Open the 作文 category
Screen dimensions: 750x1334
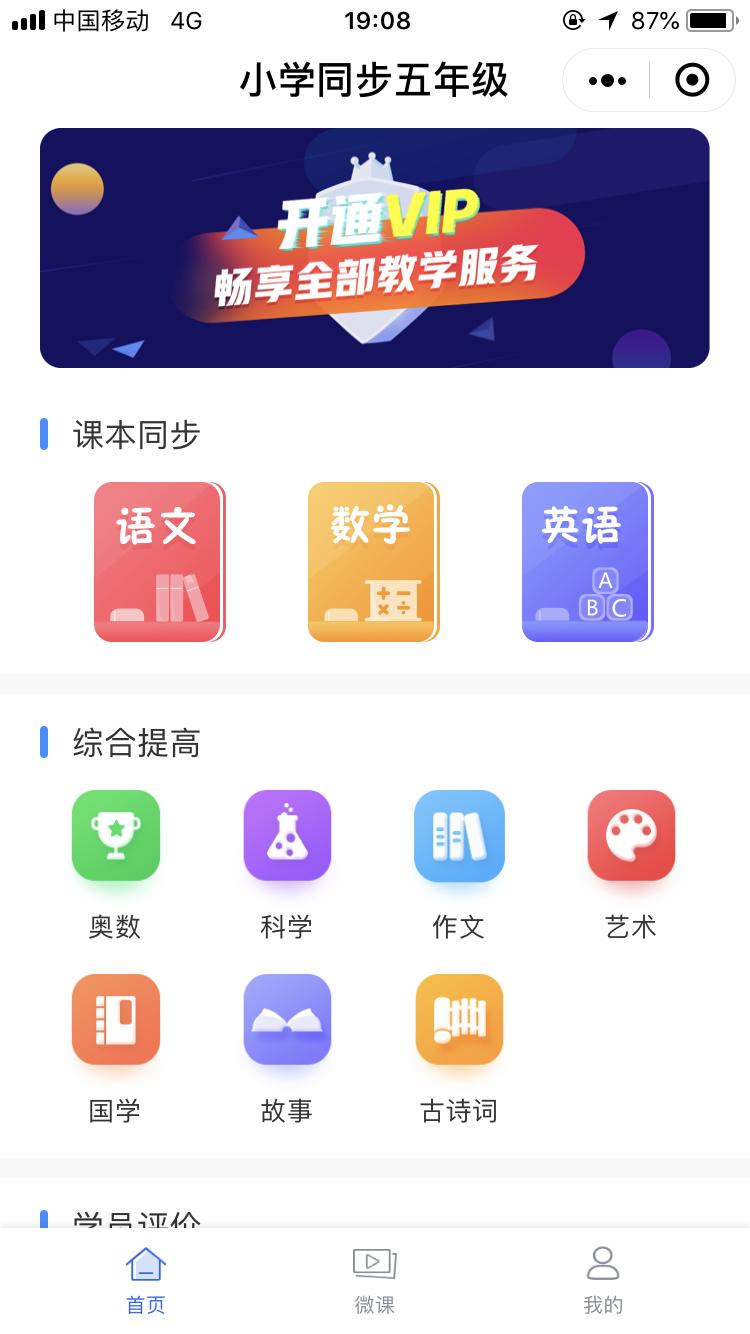coord(459,836)
